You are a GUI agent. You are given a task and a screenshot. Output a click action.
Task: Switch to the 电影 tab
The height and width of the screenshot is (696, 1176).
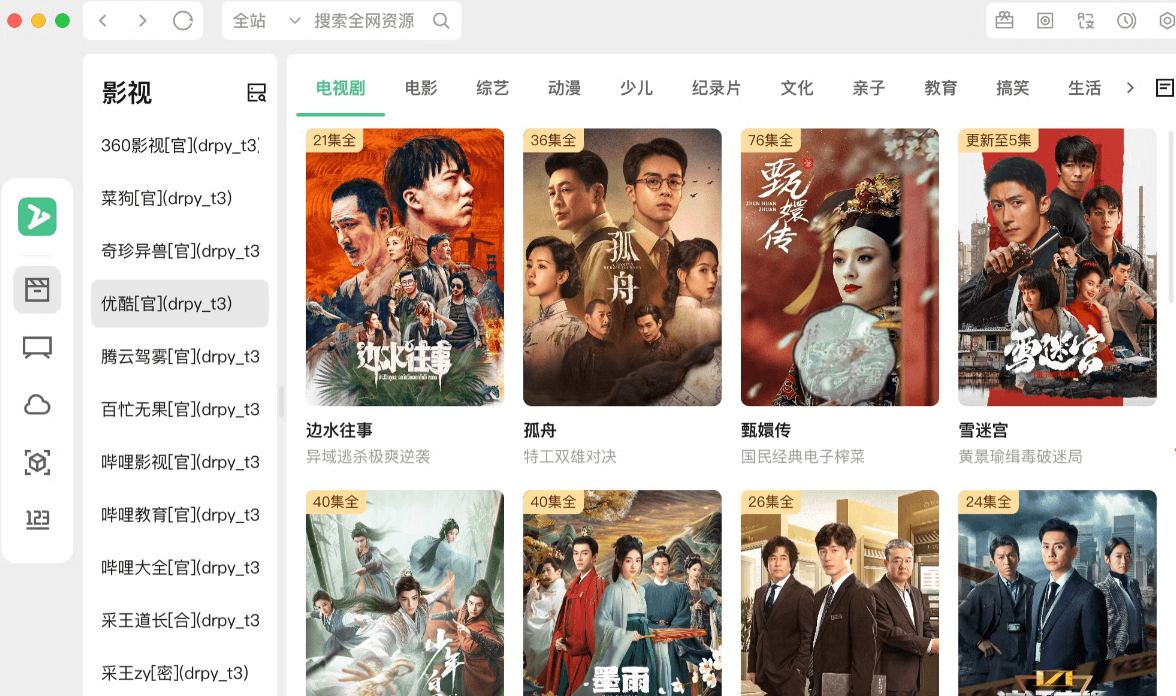(421, 88)
